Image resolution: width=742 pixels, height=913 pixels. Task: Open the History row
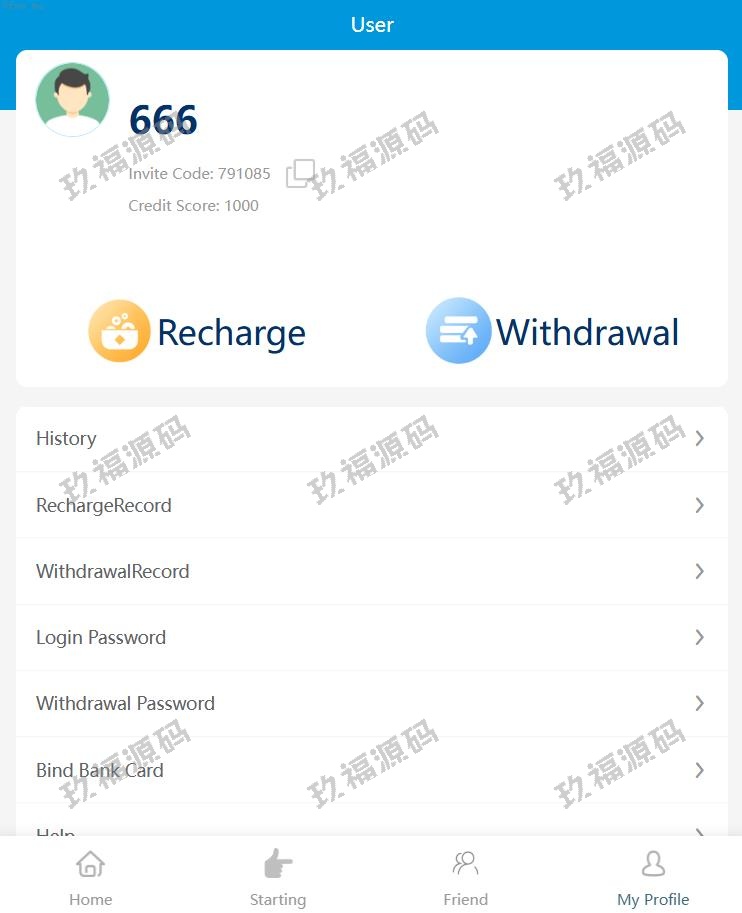coord(371,438)
